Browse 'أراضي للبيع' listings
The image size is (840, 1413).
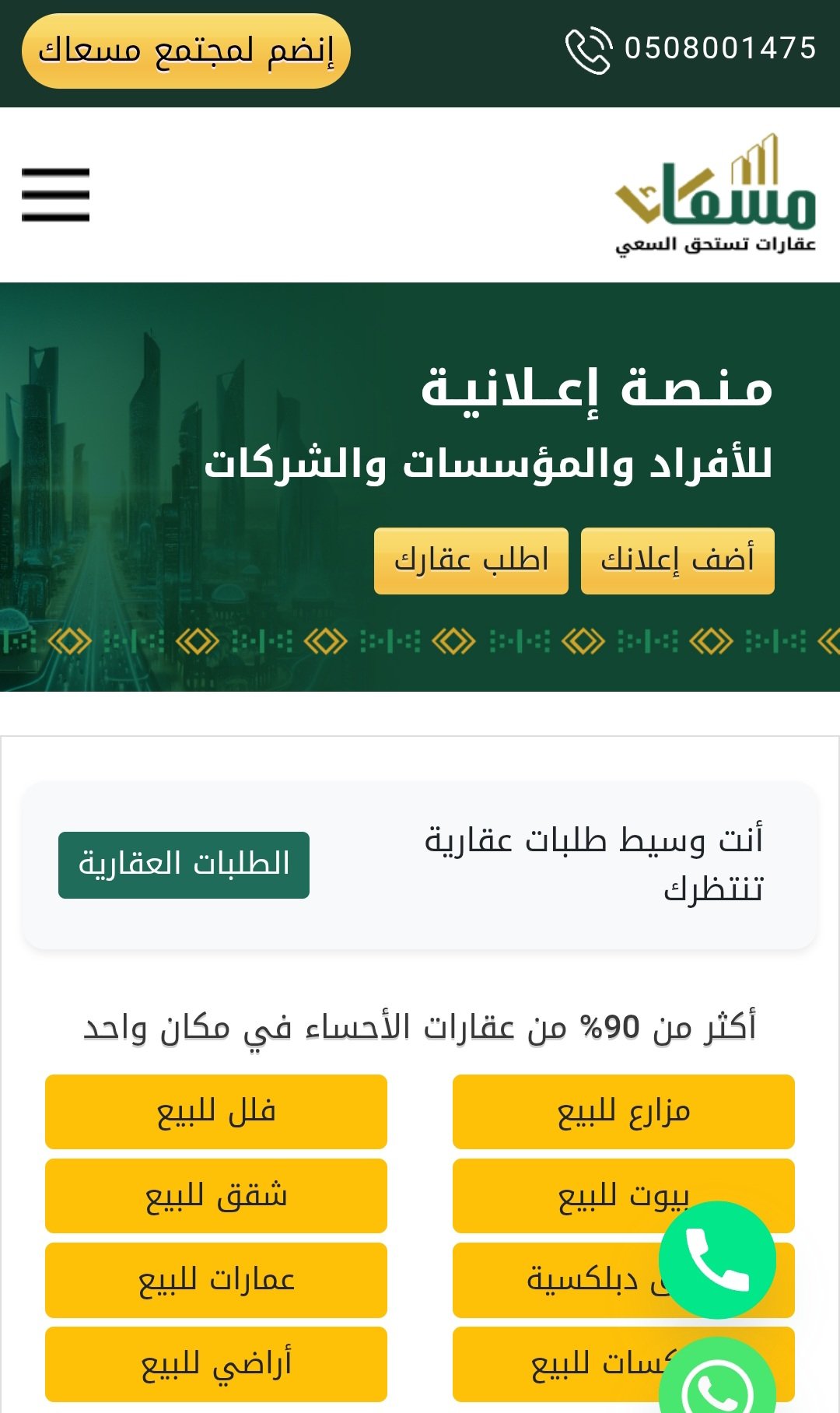tap(216, 1364)
